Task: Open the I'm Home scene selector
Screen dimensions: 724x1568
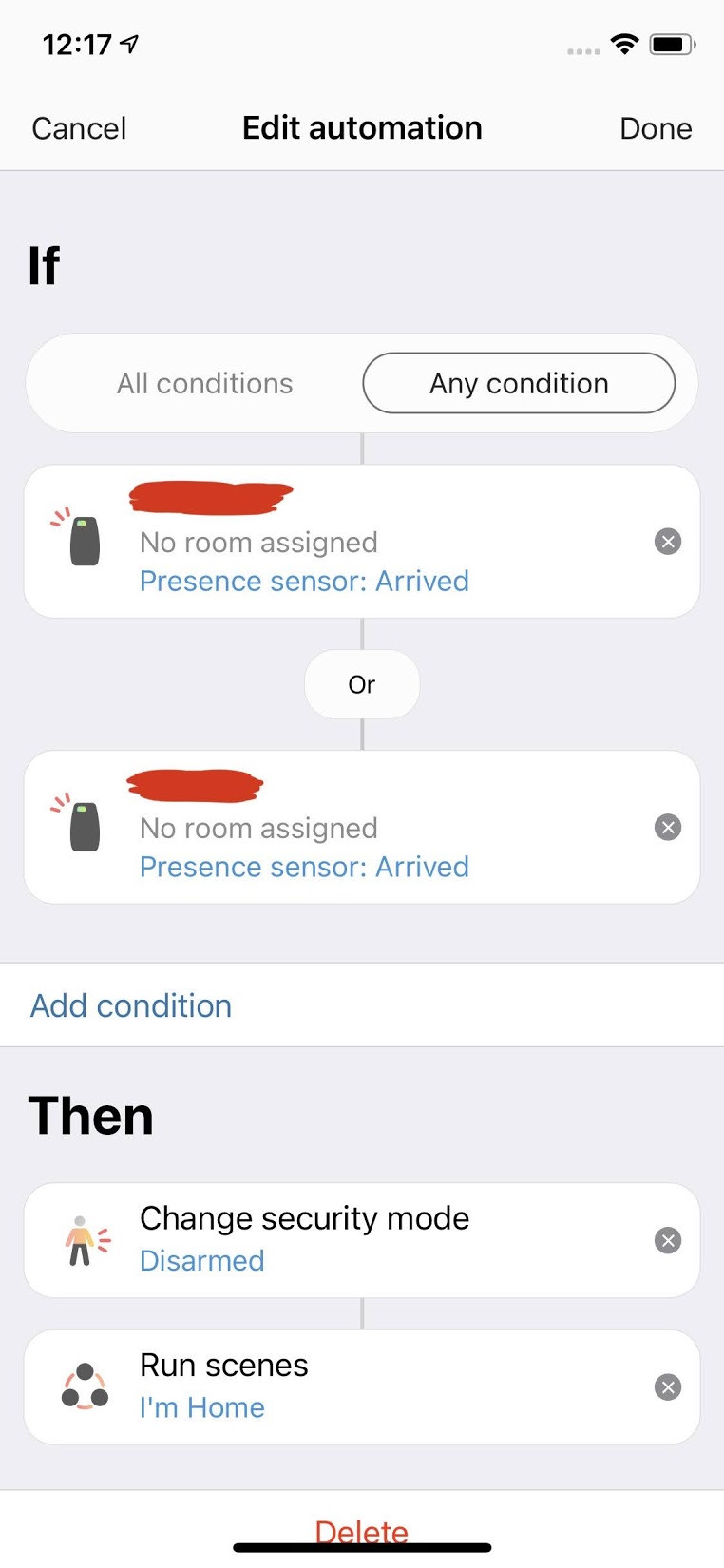Action: coord(201,1407)
